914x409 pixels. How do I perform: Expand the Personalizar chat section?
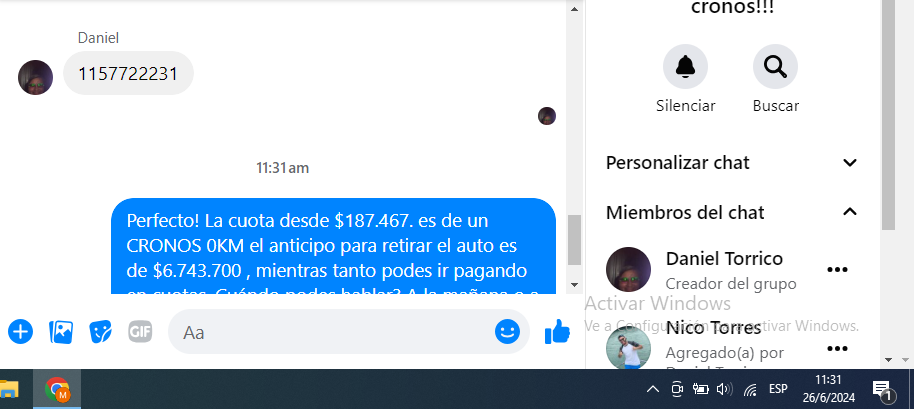[x=849, y=163]
